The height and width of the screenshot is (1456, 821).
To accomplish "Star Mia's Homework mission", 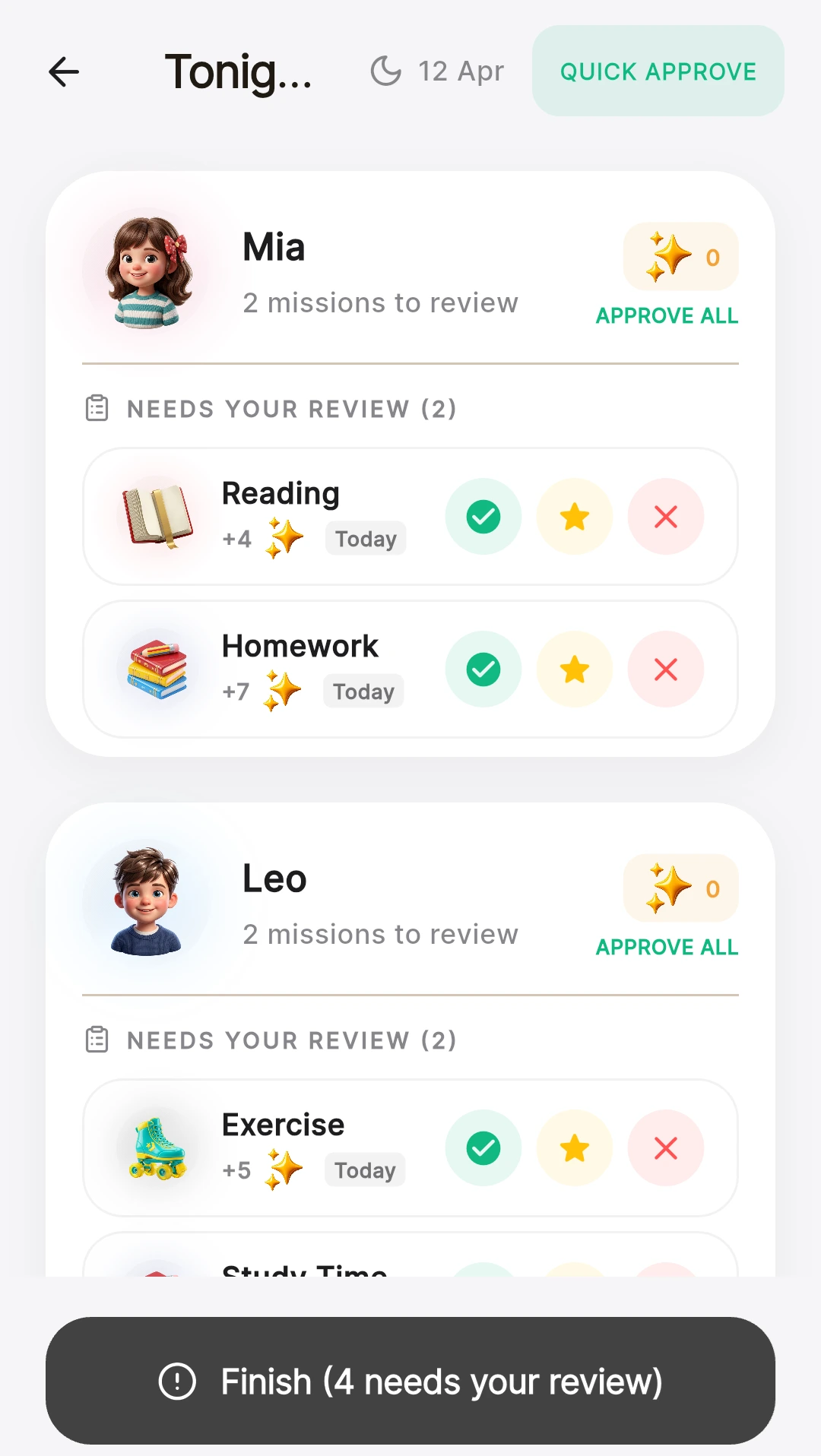I will (575, 669).
